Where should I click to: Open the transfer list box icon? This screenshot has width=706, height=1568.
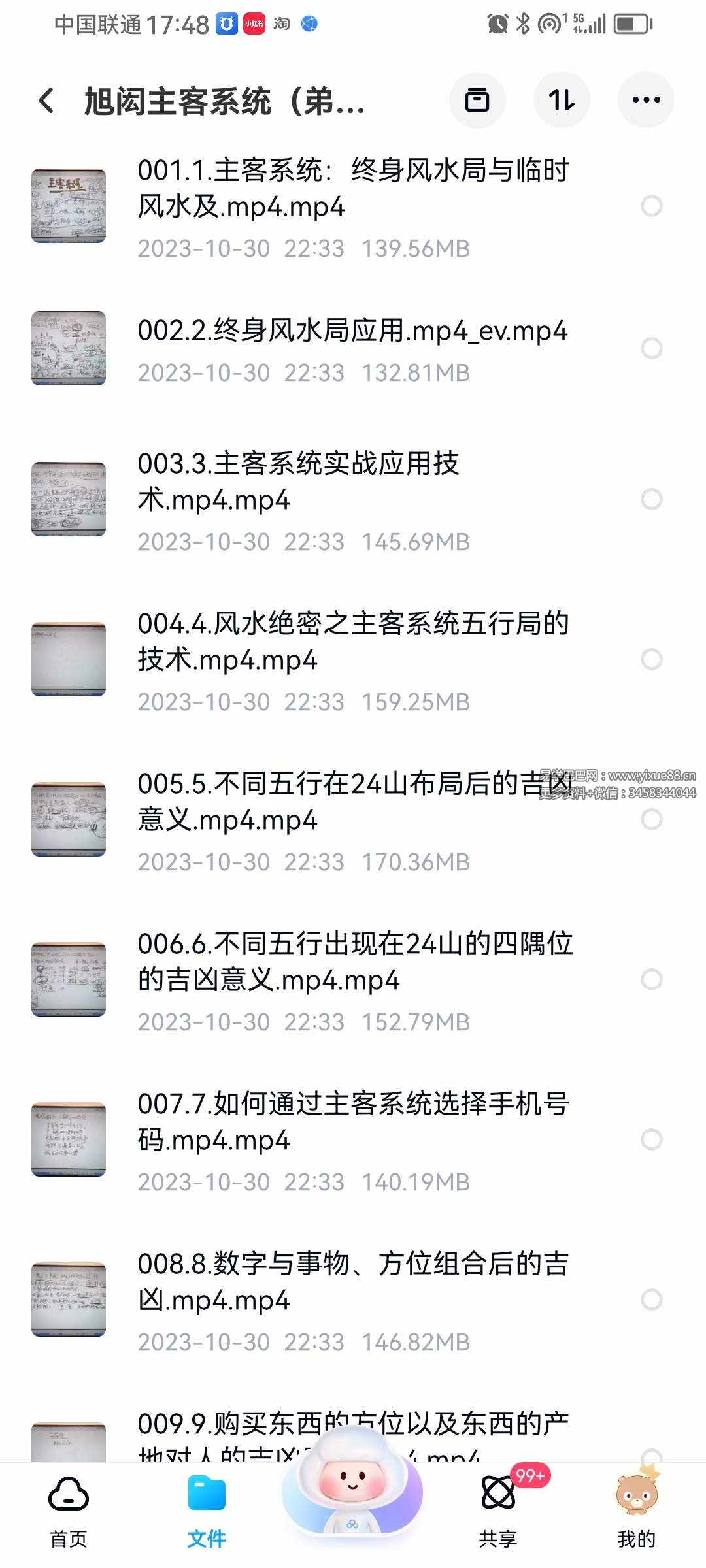click(477, 101)
